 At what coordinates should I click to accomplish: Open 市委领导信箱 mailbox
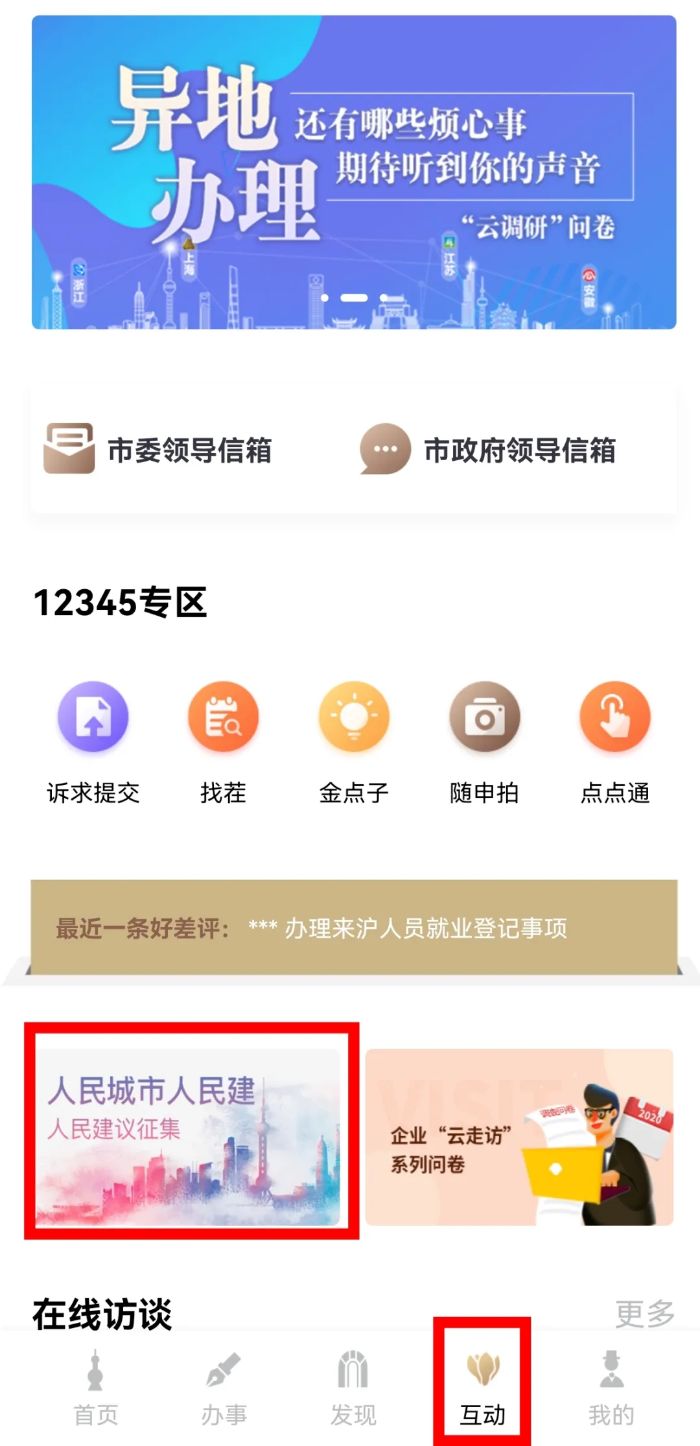coord(158,450)
